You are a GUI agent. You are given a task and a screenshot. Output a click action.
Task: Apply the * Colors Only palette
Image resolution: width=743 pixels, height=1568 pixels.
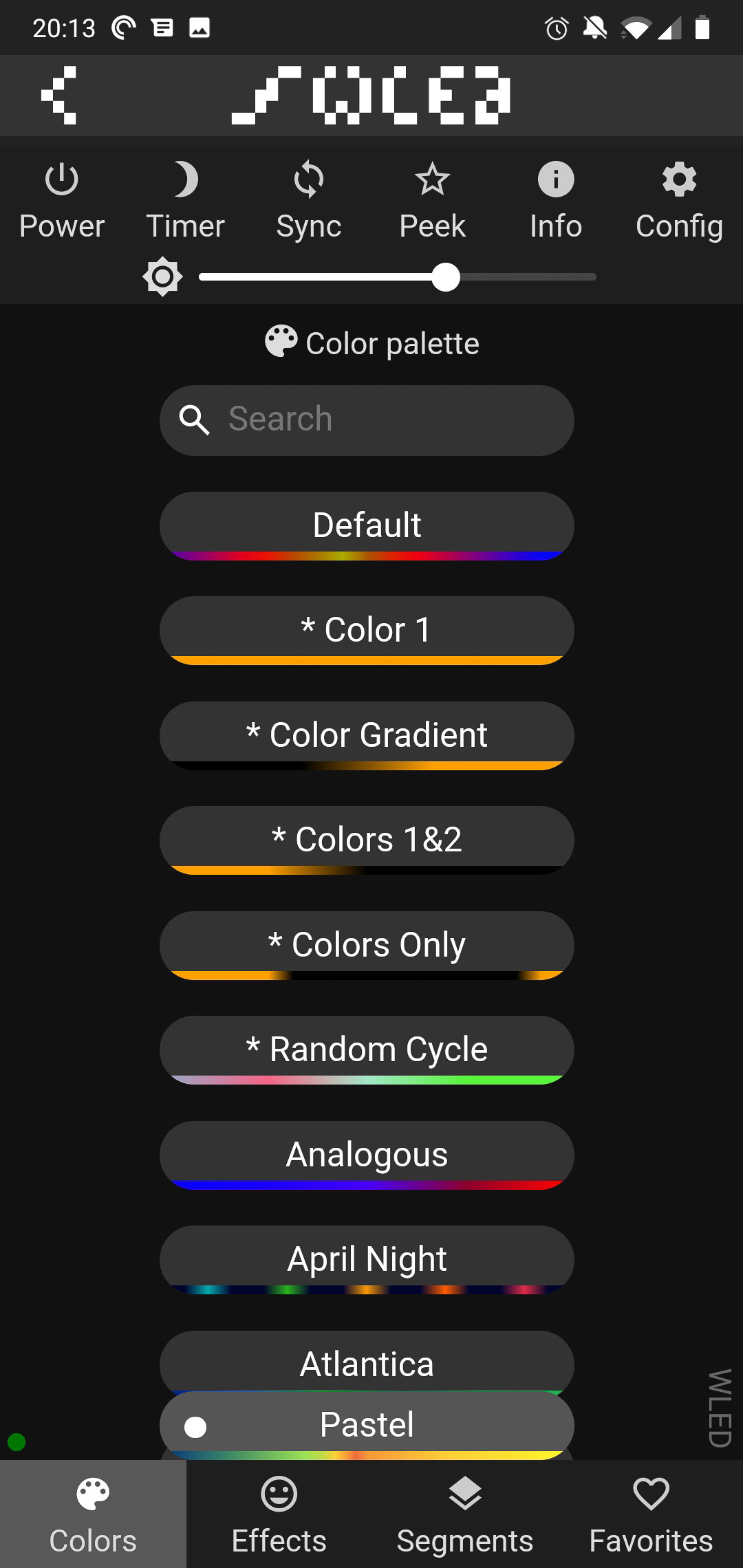click(367, 945)
